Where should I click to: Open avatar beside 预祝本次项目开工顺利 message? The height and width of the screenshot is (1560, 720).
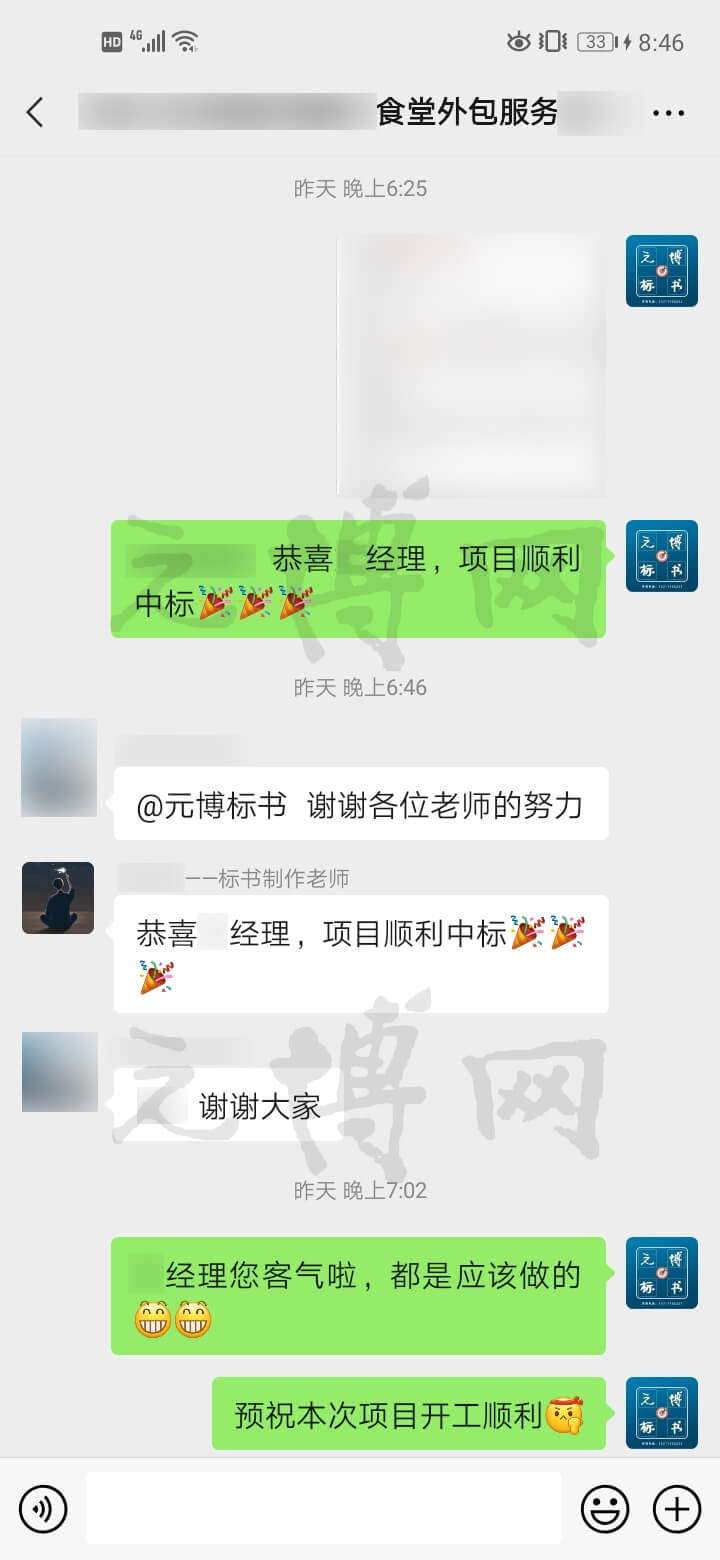[x=661, y=1413]
